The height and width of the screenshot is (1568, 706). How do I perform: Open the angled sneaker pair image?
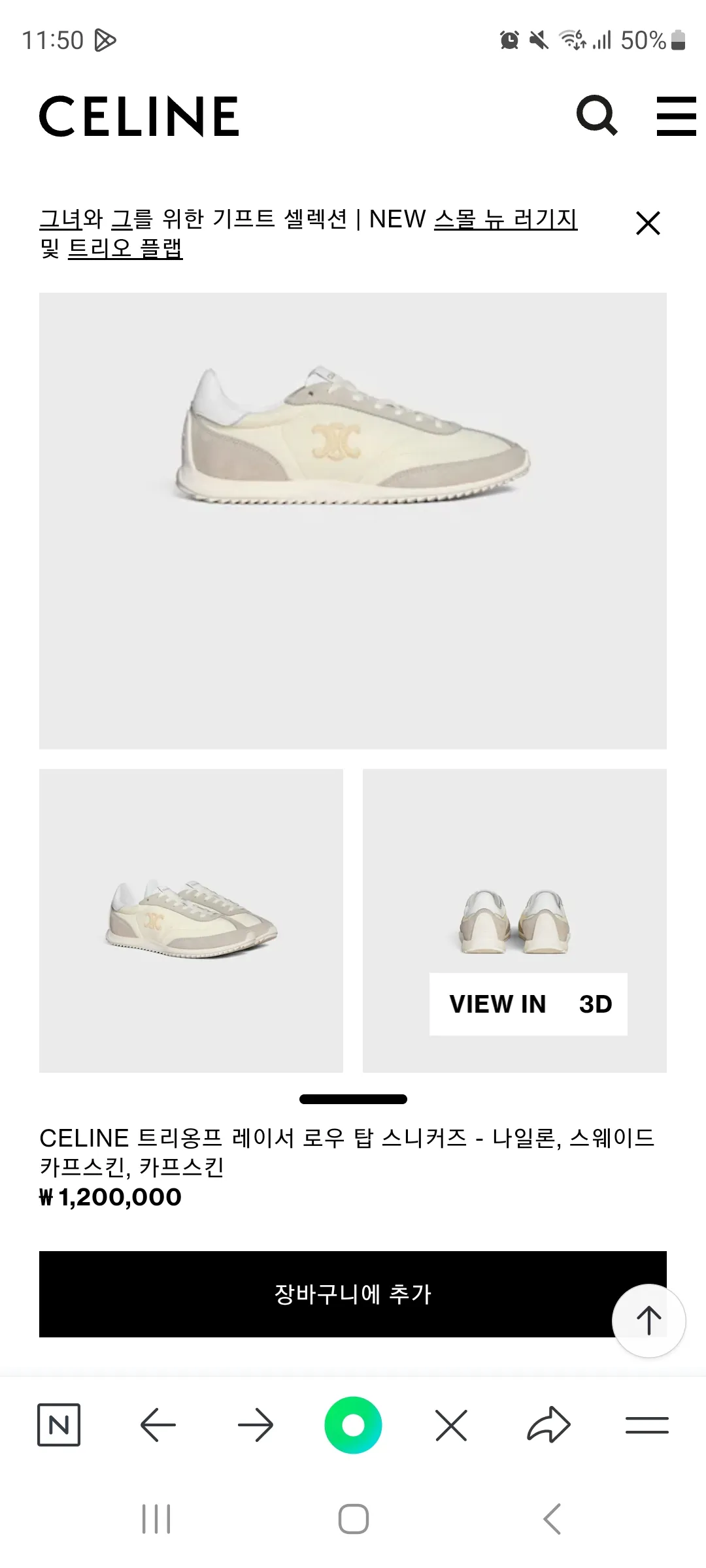[x=191, y=921]
